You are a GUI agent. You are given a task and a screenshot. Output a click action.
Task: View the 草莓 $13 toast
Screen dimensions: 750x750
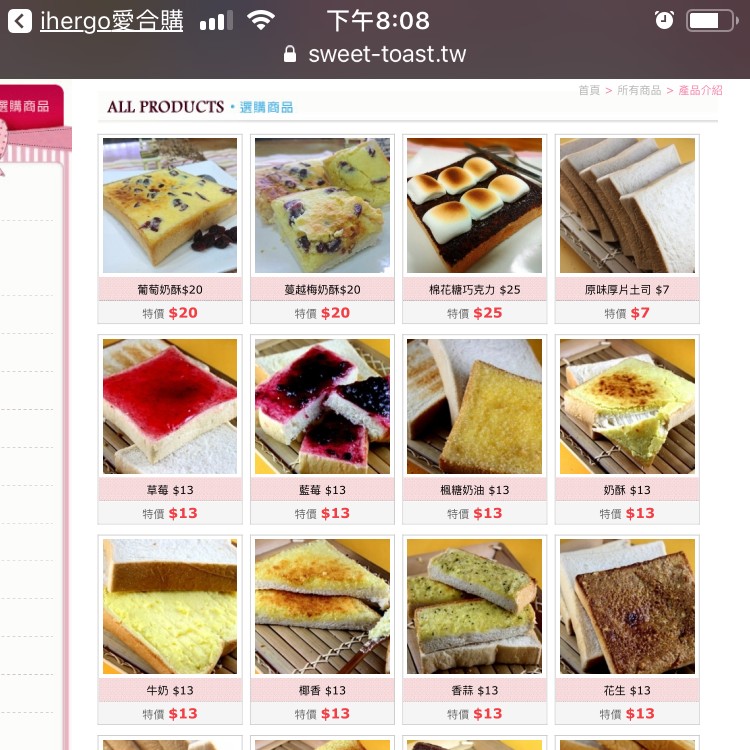pyautogui.click(x=170, y=406)
